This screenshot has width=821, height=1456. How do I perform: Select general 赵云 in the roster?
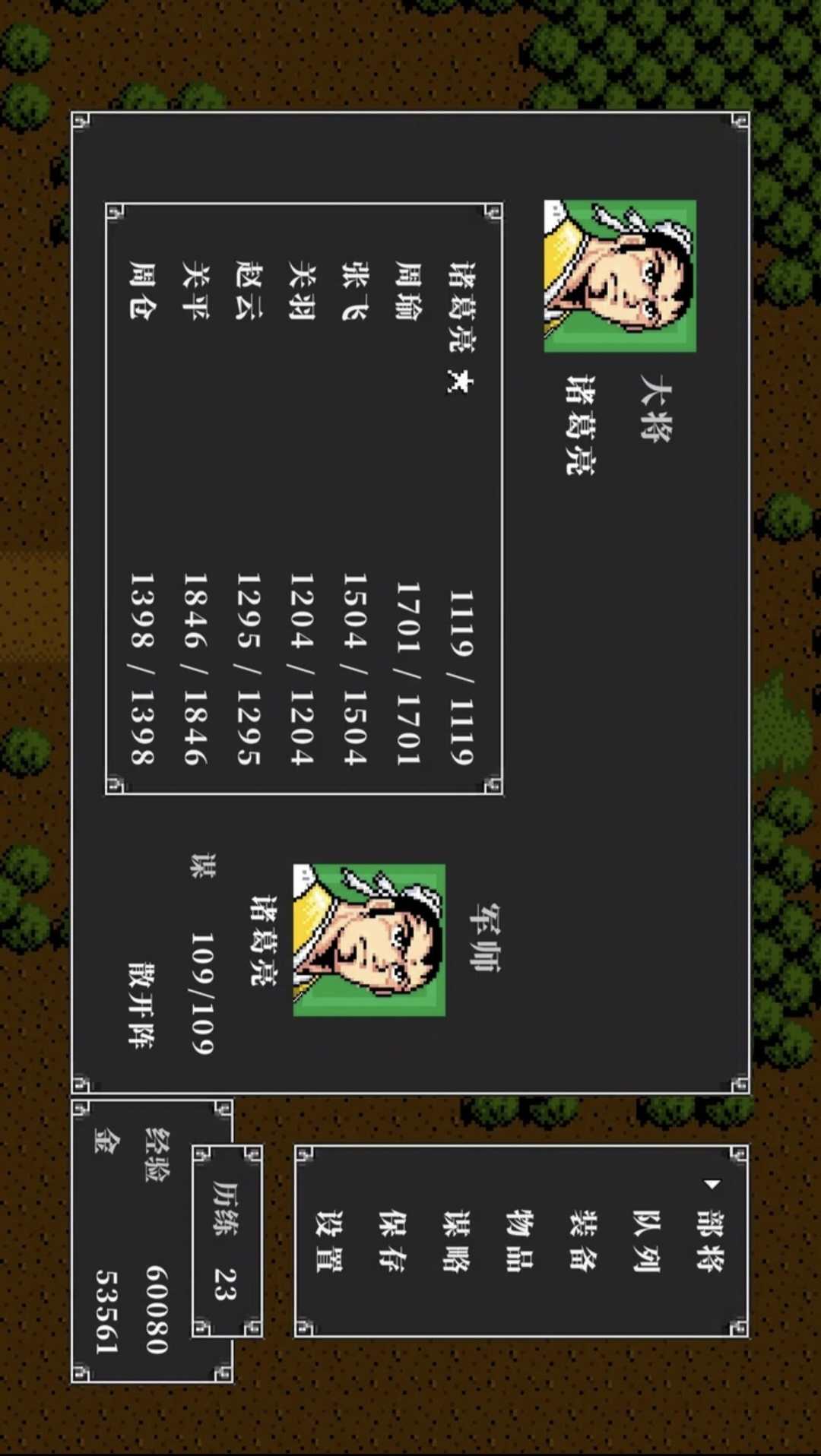pyautogui.click(x=249, y=291)
